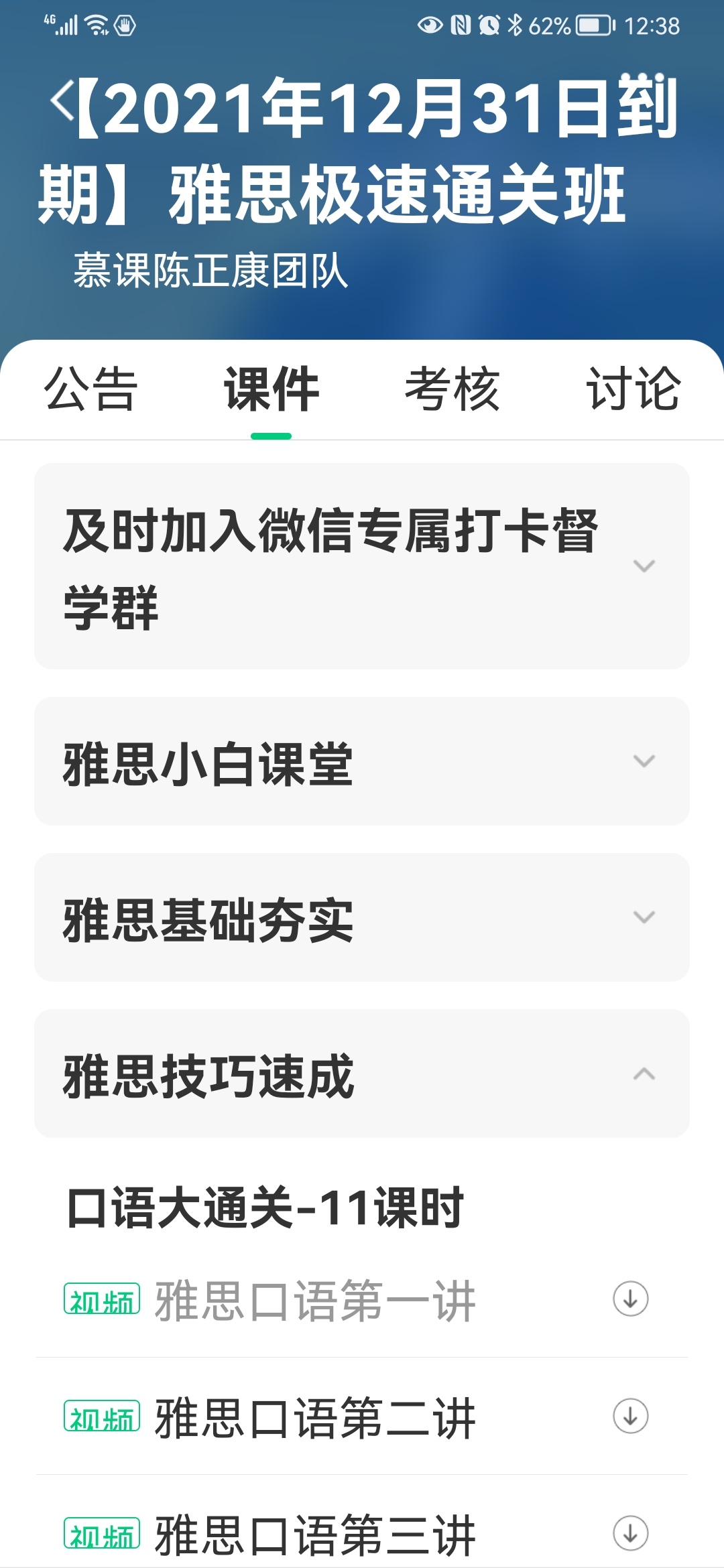This screenshot has width=724, height=1568.
Task: Switch to the 公告 tab
Action: pyautogui.click(x=91, y=389)
